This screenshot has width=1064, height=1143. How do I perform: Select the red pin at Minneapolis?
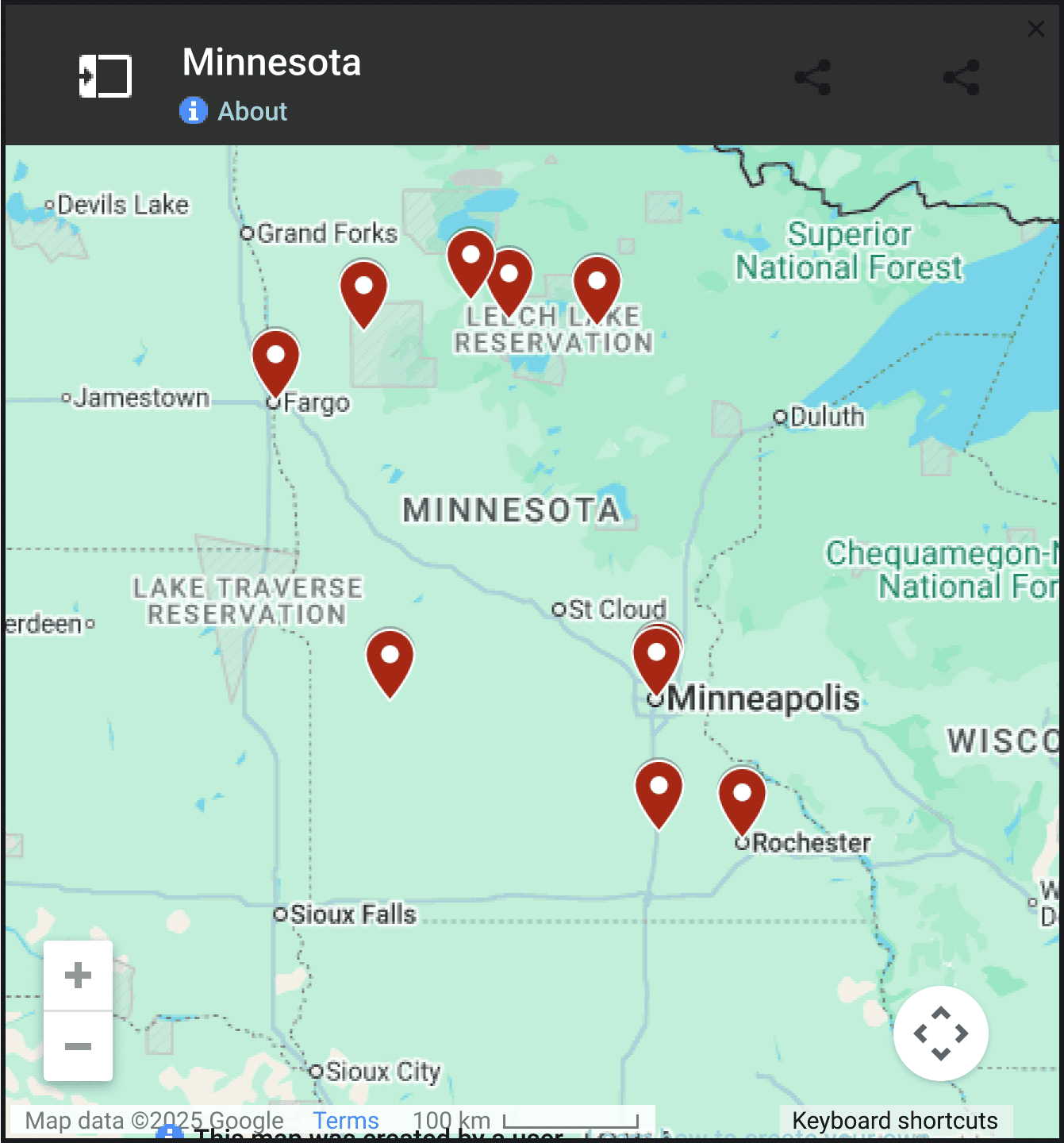coord(656,657)
